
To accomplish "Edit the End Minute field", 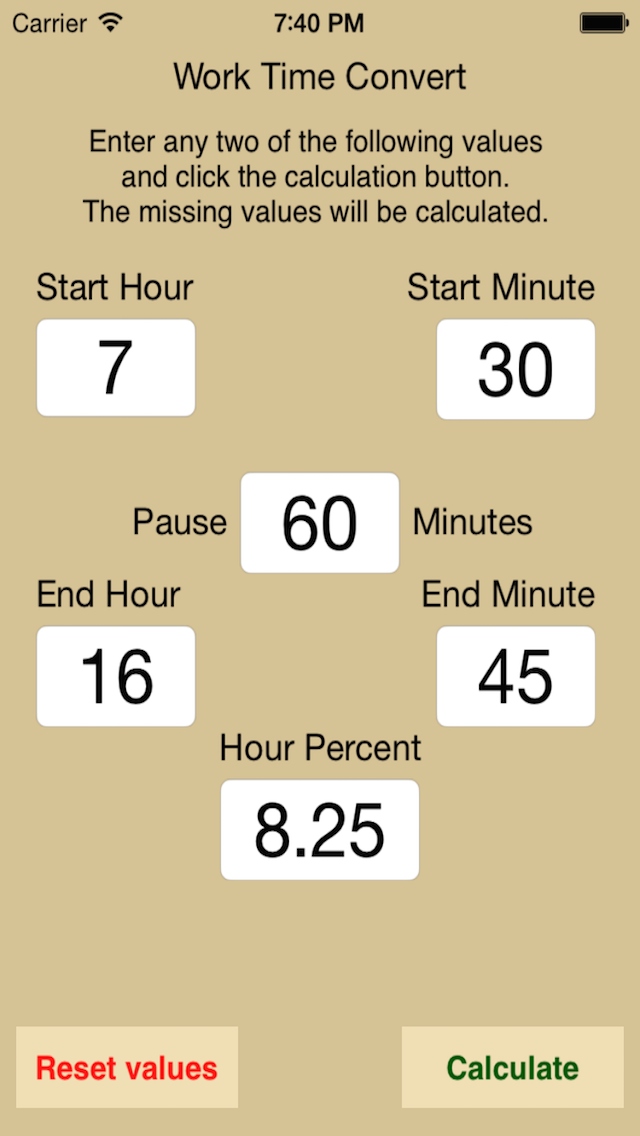I will pos(515,677).
